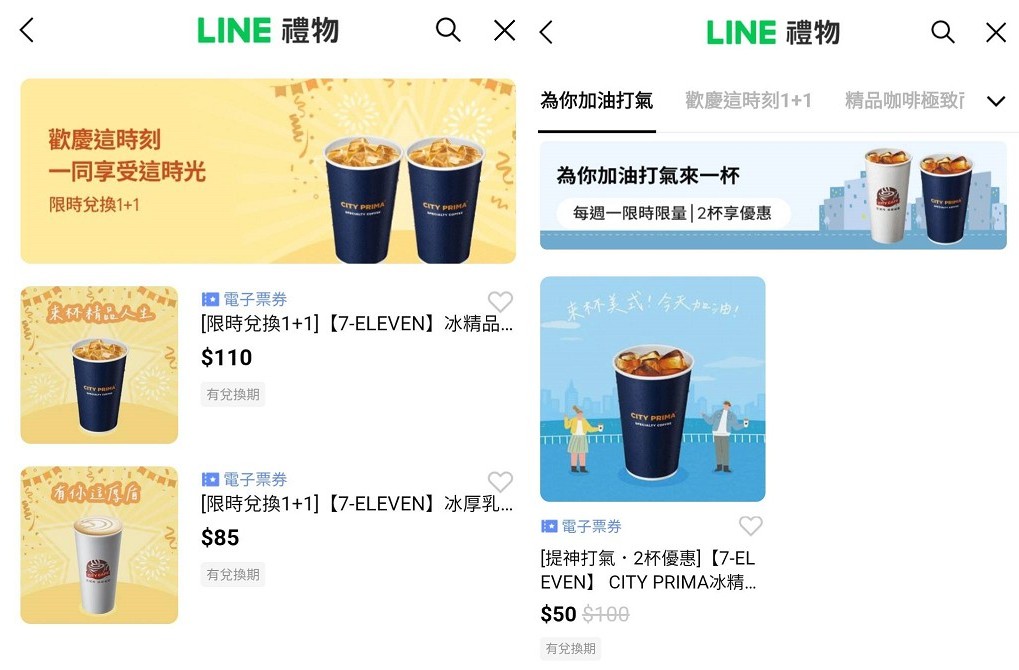This screenshot has height=670, width=1019.
Task: Favorite the $50 提神打氣 voucher
Action: click(x=750, y=526)
